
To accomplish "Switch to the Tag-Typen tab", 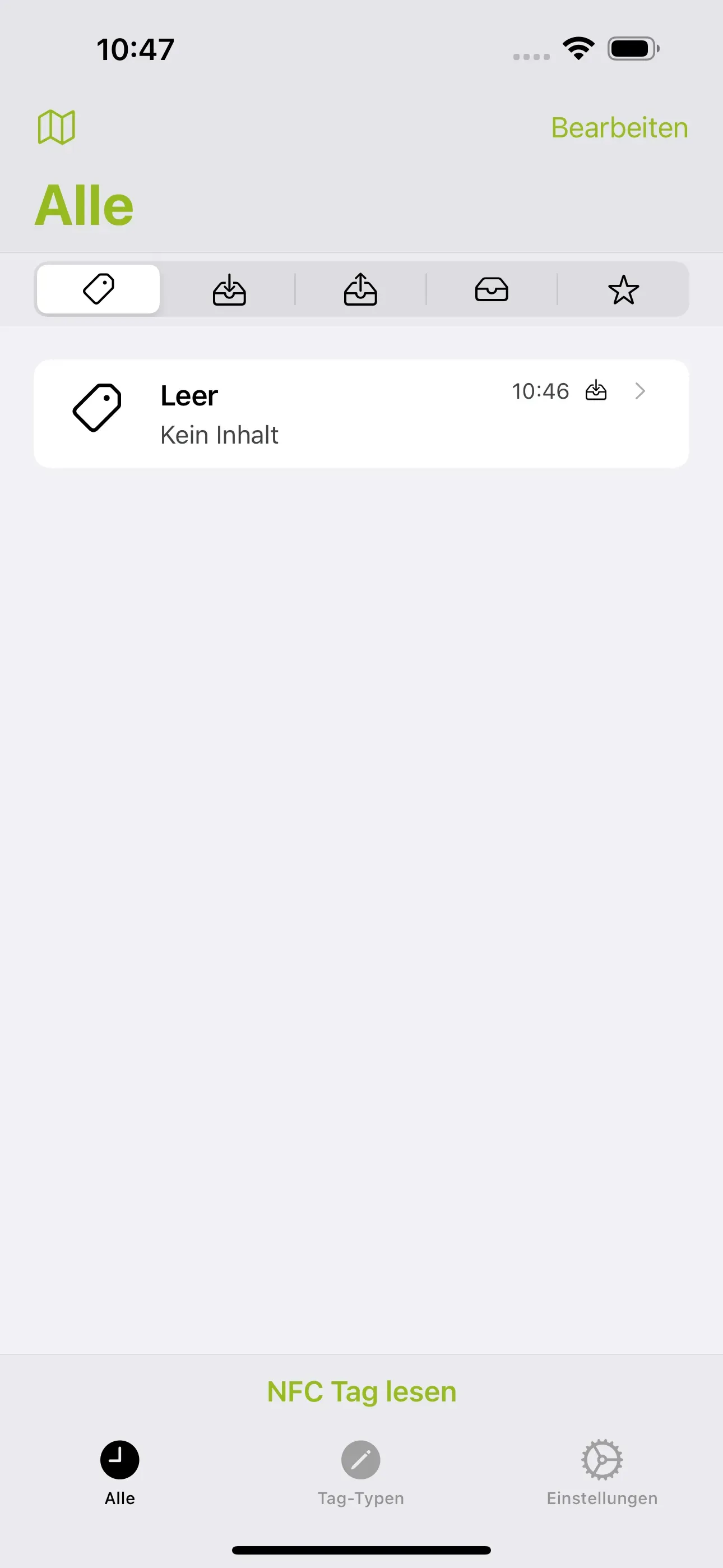I will tap(361, 1473).
